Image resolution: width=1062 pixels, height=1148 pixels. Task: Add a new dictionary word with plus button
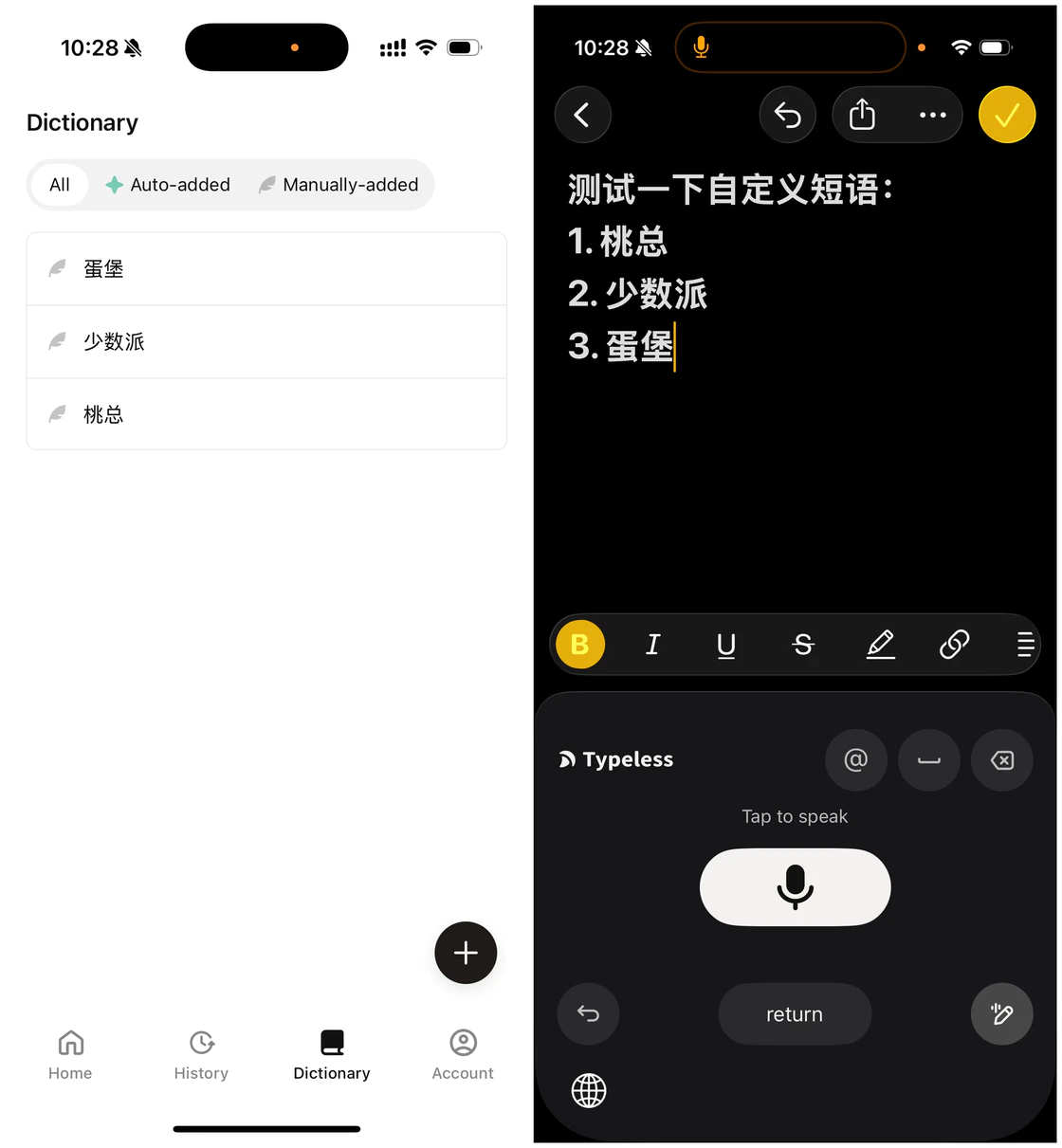(466, 953)
